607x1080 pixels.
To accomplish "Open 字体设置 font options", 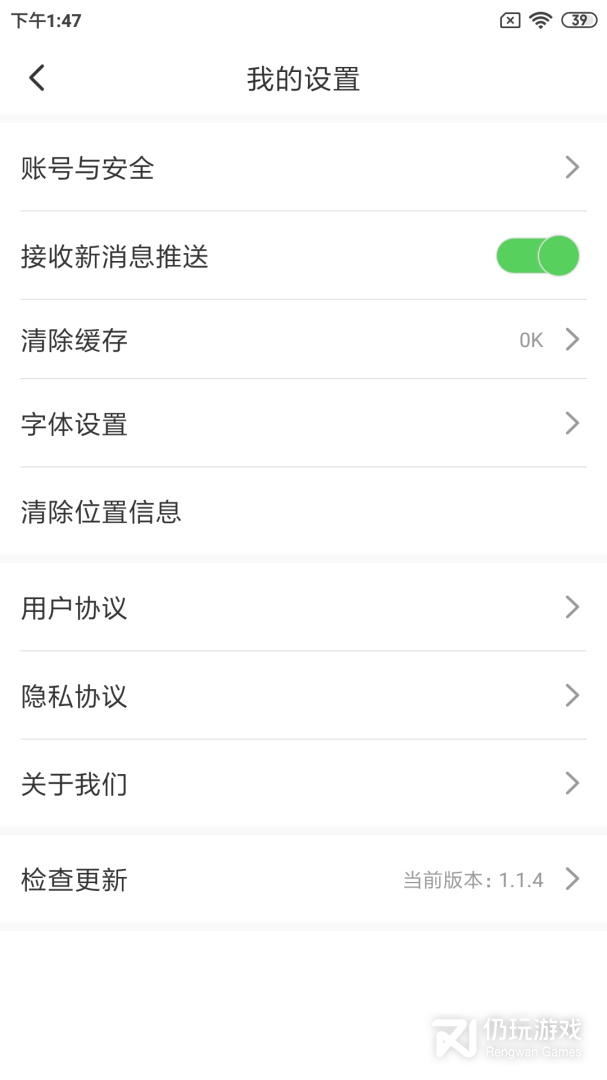I will click(x=300, y=424).
